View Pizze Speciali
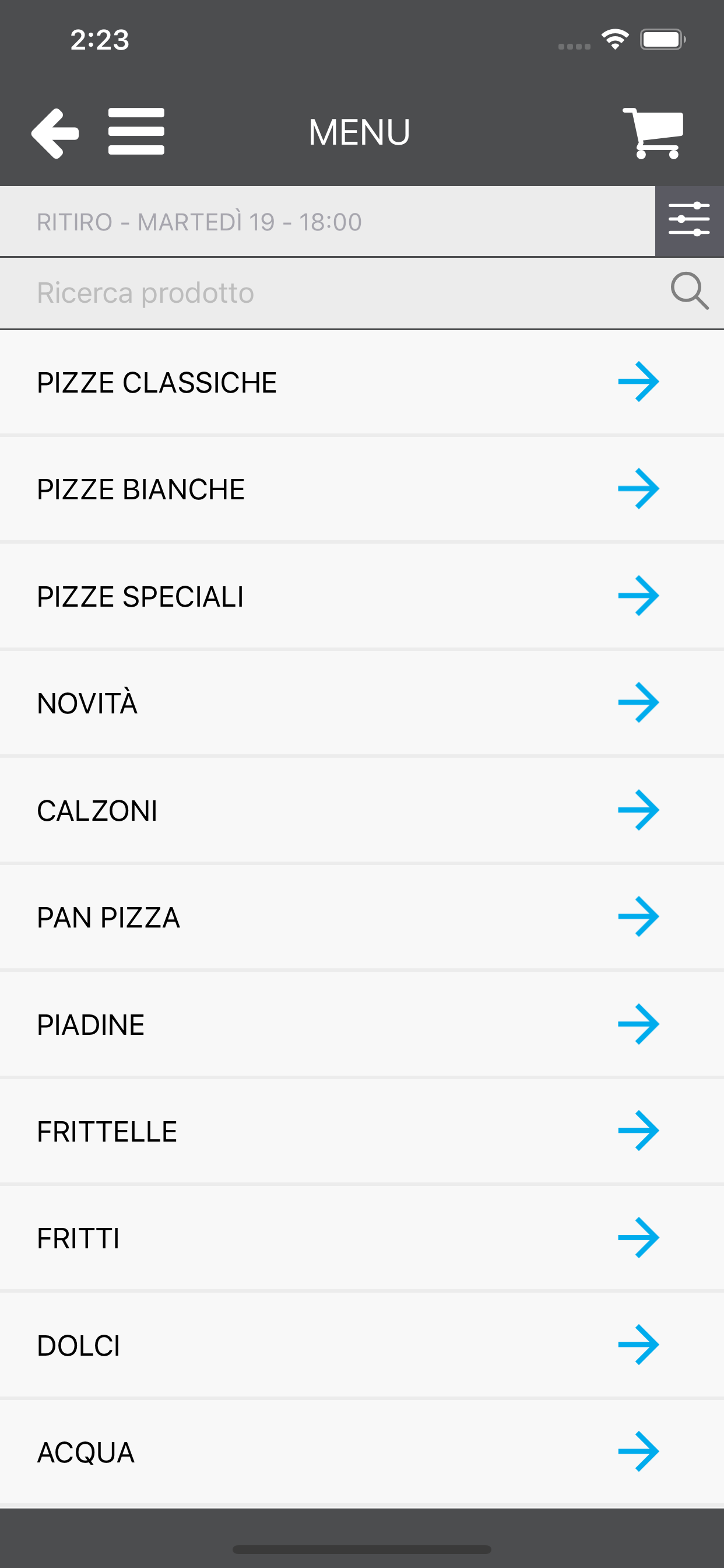 [x=362, y=596]
